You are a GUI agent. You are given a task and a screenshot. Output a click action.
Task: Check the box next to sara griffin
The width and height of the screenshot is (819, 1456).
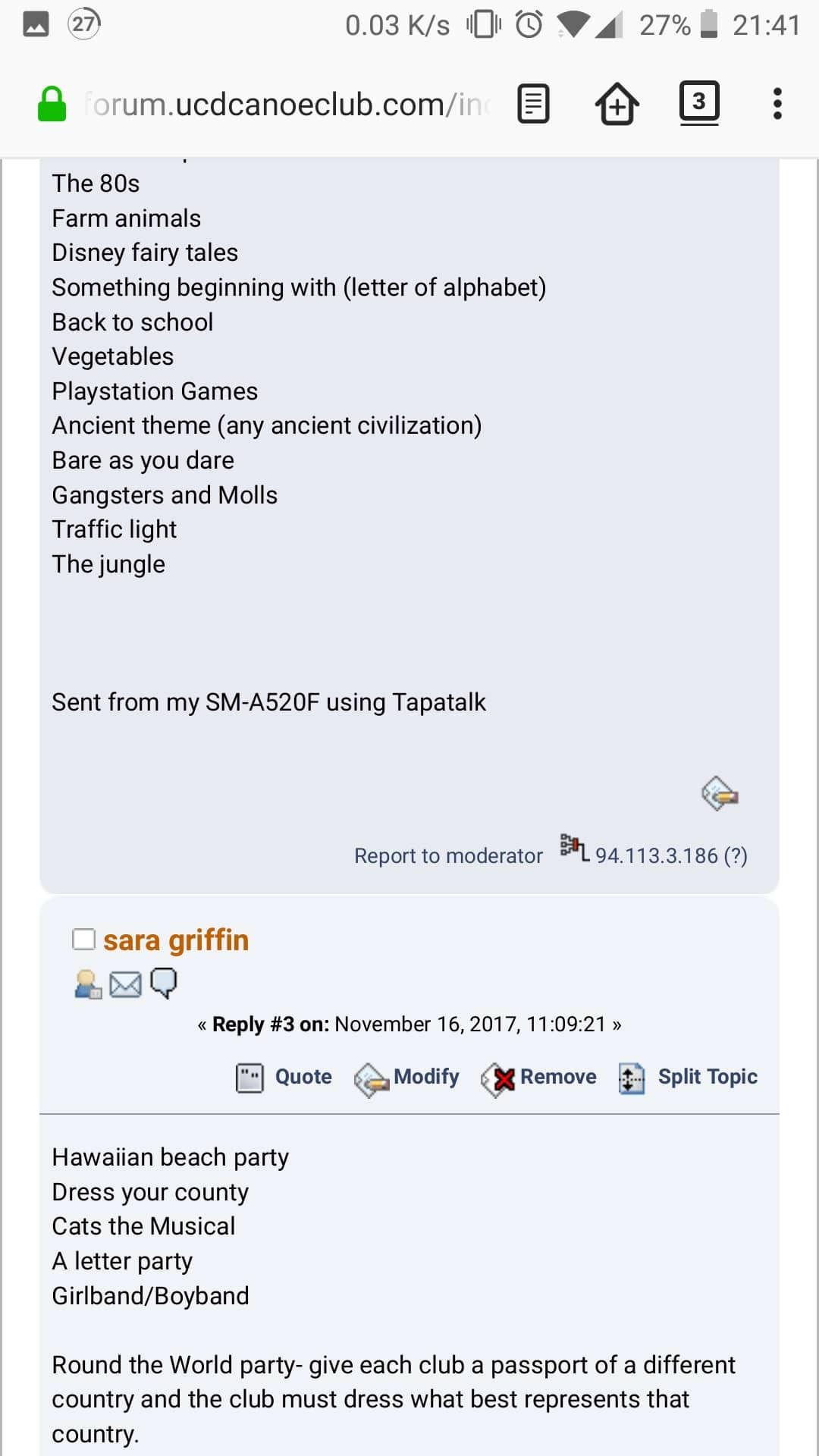[83, 939]
